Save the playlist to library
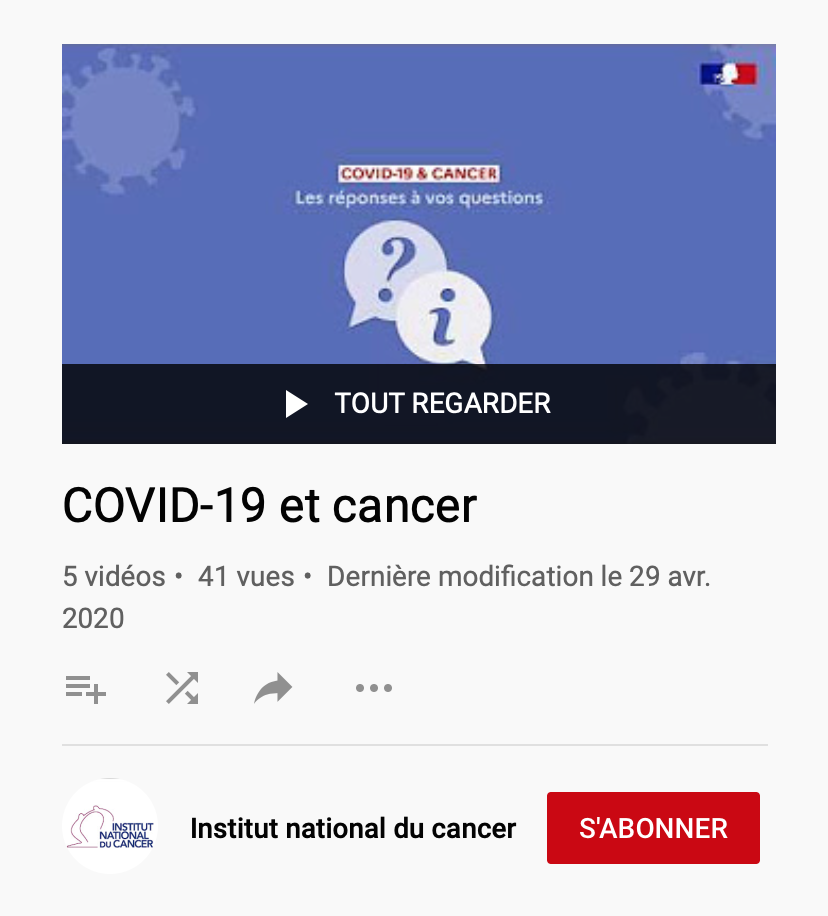 click(85, 688)
